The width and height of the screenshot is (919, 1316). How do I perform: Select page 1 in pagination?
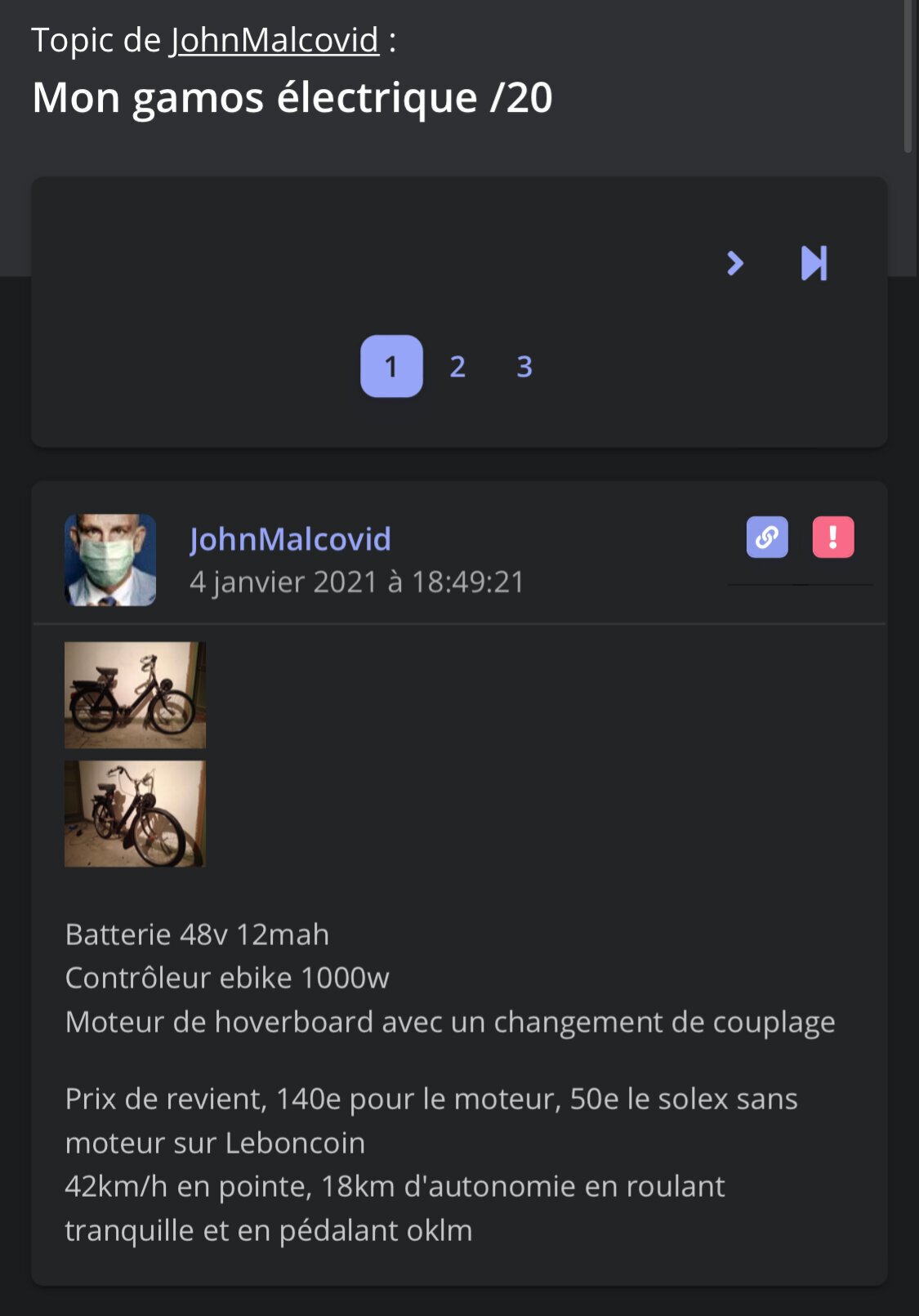[x=391, y=366]
